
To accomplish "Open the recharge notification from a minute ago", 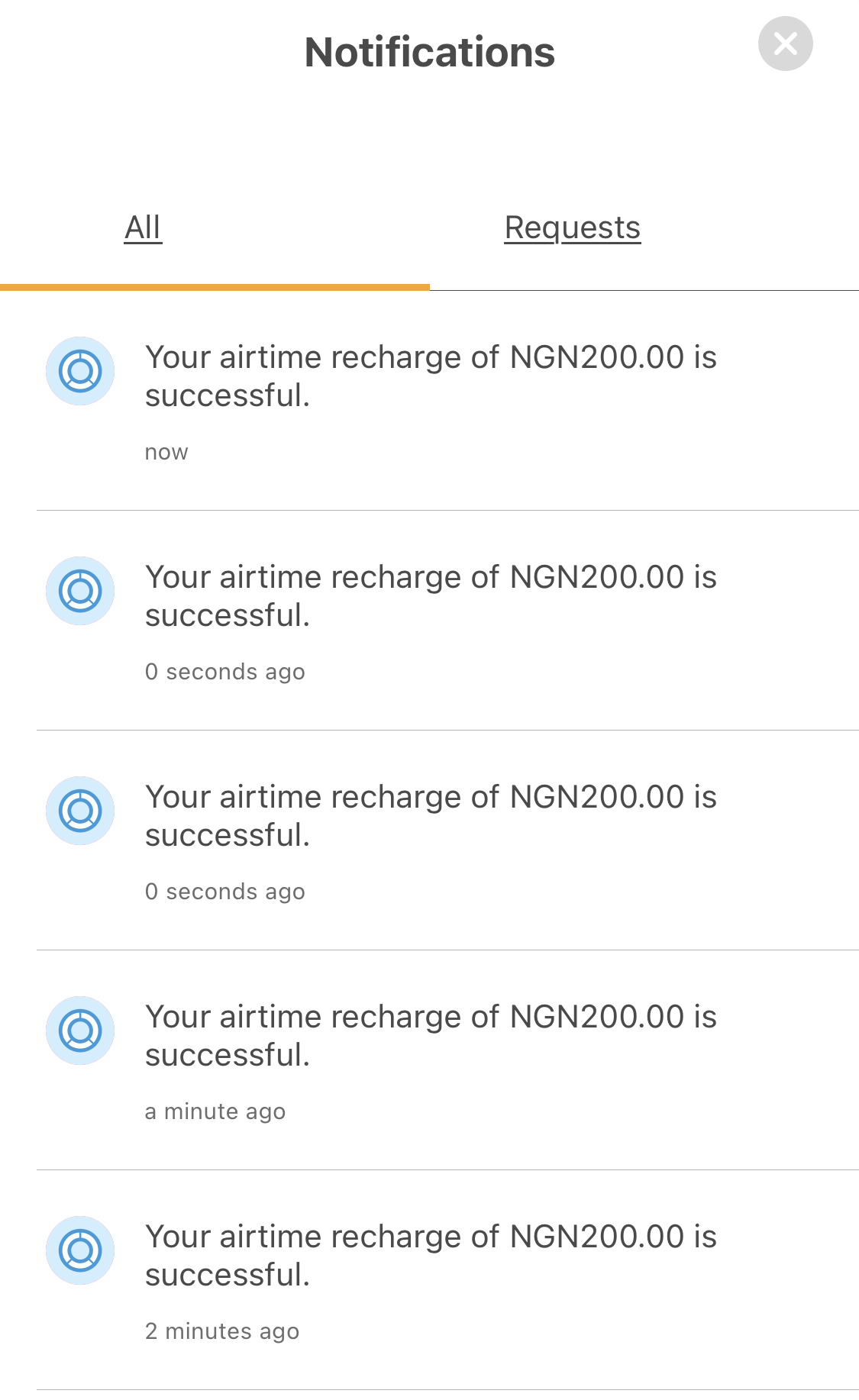I will tap(447, 1060).
